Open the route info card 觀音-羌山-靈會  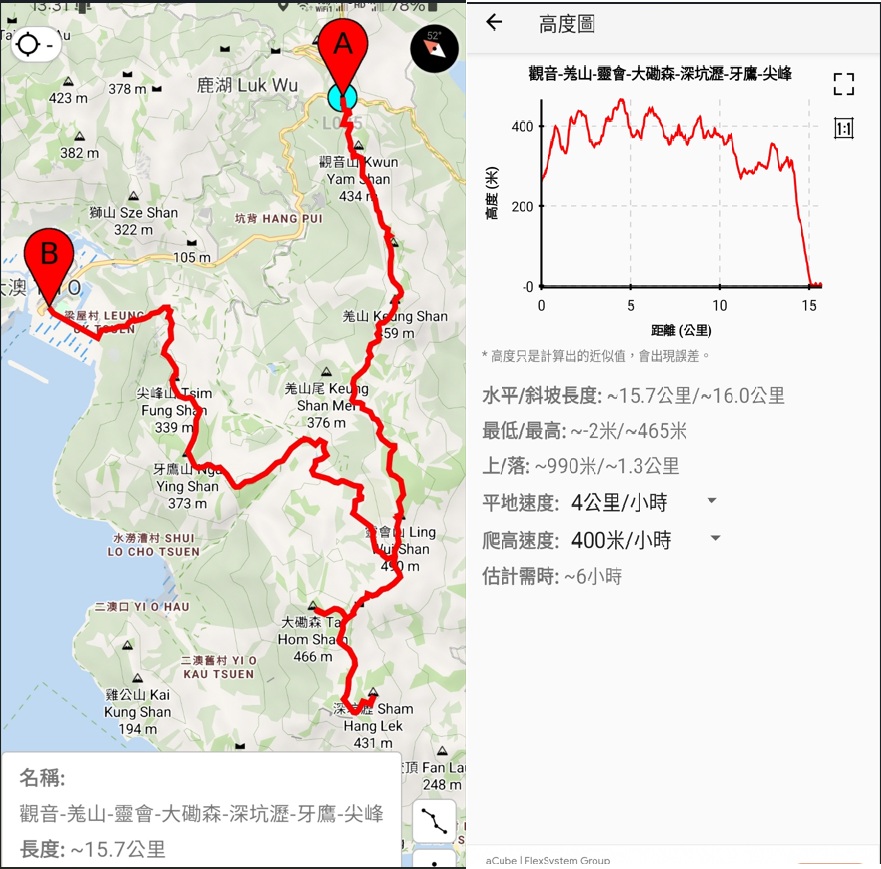(x=200, y=812)
